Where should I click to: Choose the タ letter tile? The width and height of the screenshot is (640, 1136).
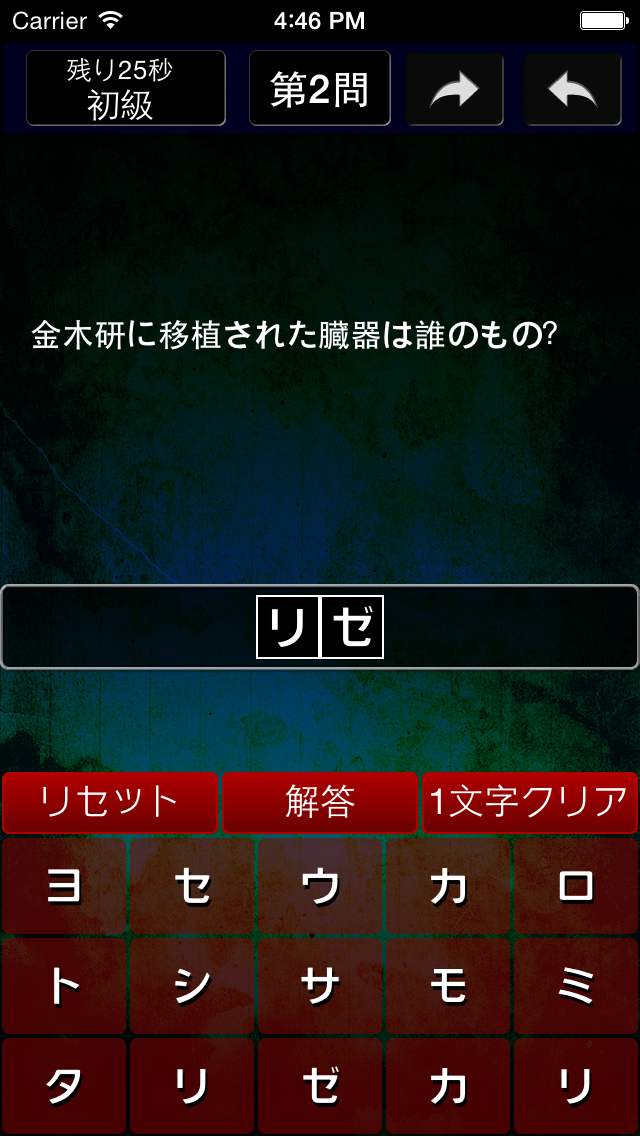65,1086
